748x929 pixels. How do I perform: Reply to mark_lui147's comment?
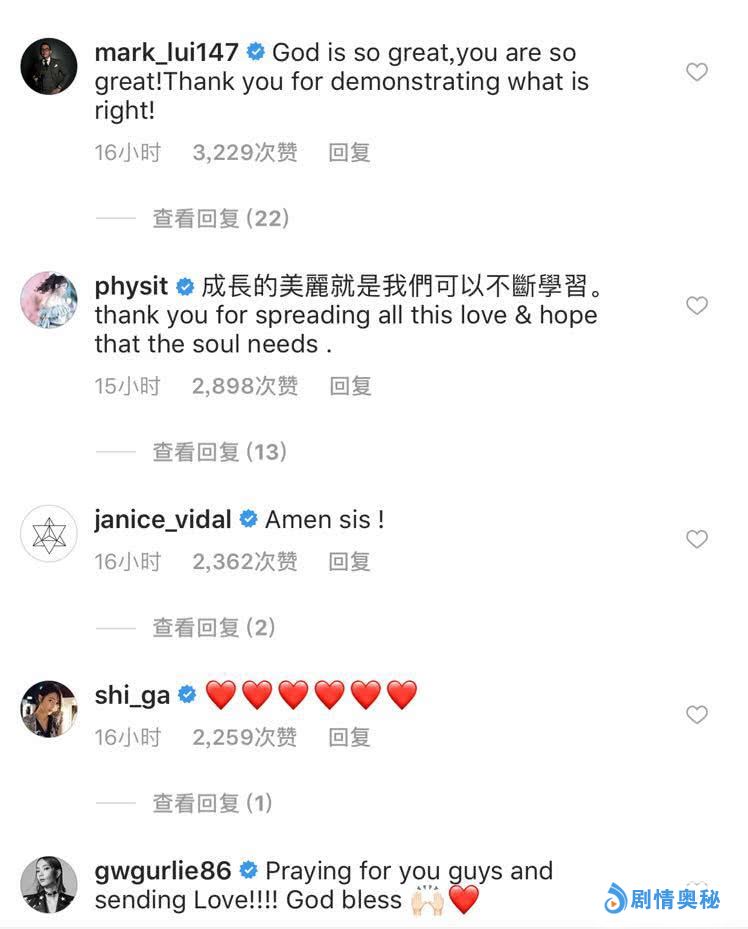(350, 153)
